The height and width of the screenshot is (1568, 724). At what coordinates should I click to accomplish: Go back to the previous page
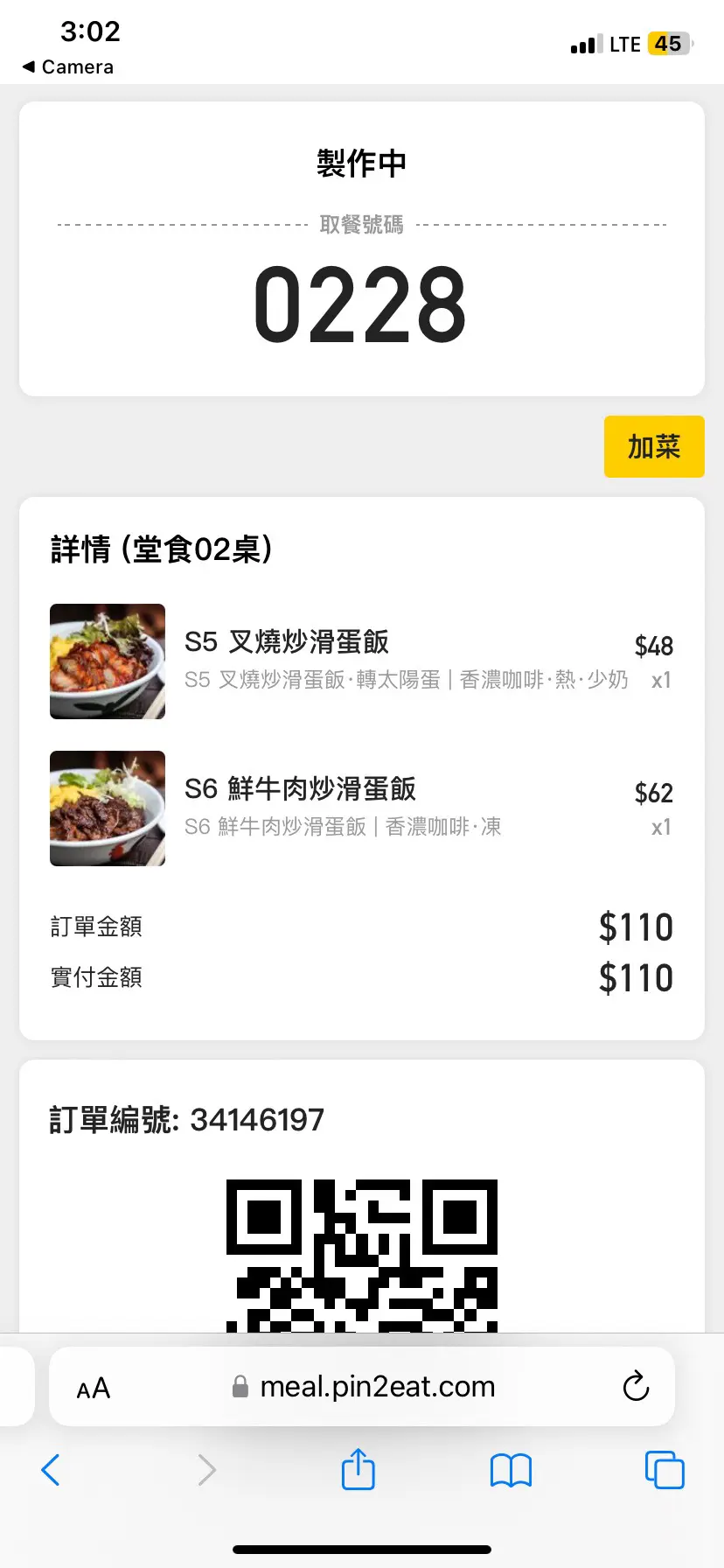52,1470
